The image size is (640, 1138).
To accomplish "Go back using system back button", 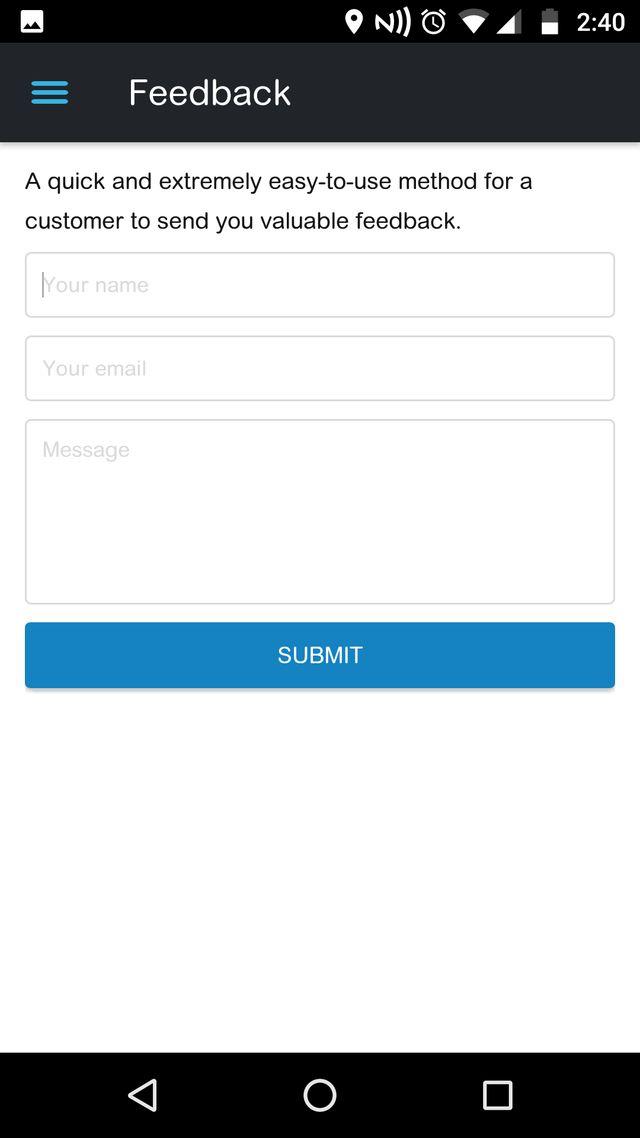I will (143, 1095).
